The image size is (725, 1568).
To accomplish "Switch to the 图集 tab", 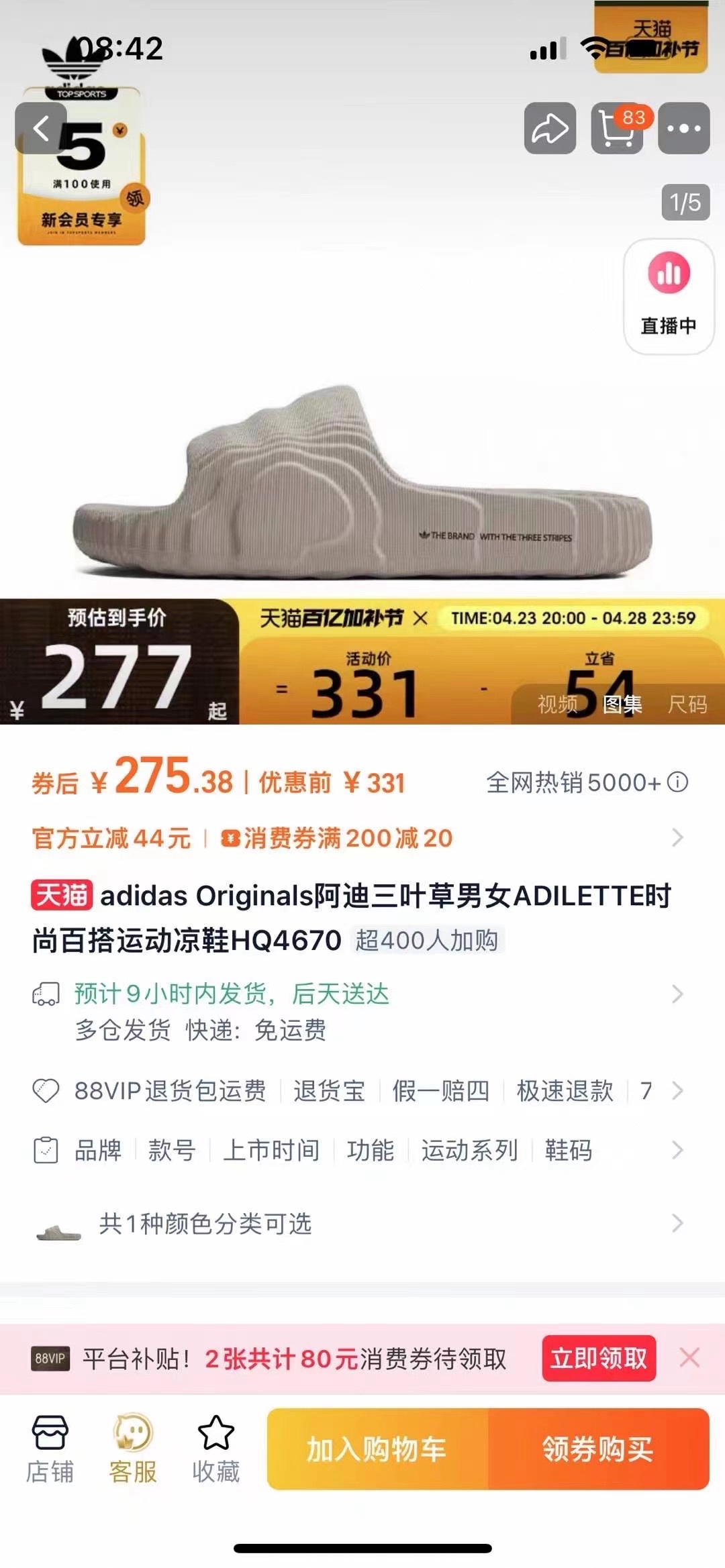I will (x=622, y=704).
